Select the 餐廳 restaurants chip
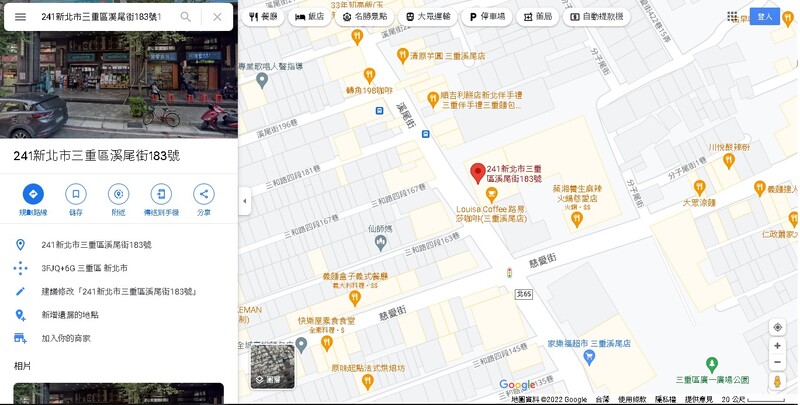 (x=264, y=17)
